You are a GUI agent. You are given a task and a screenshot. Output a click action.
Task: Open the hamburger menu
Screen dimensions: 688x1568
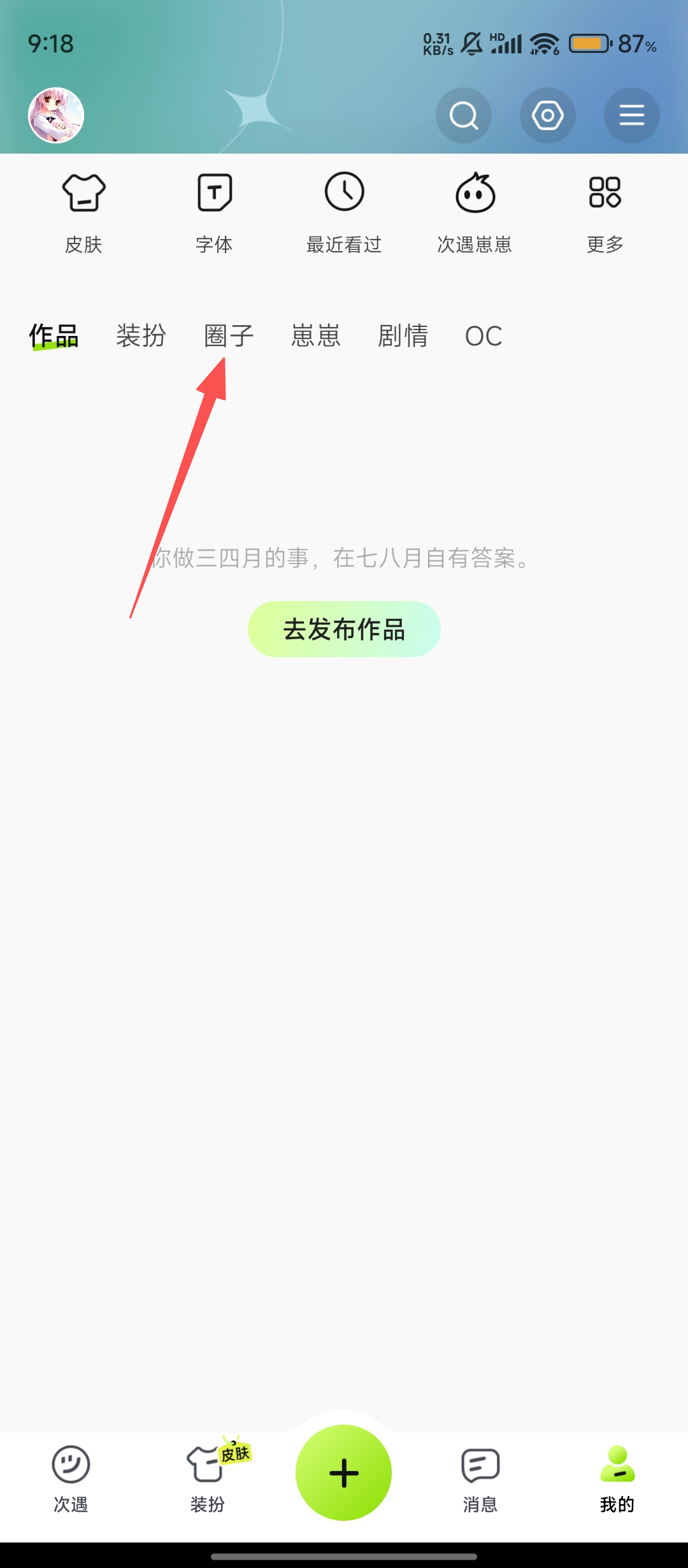(x=631, y=115)
